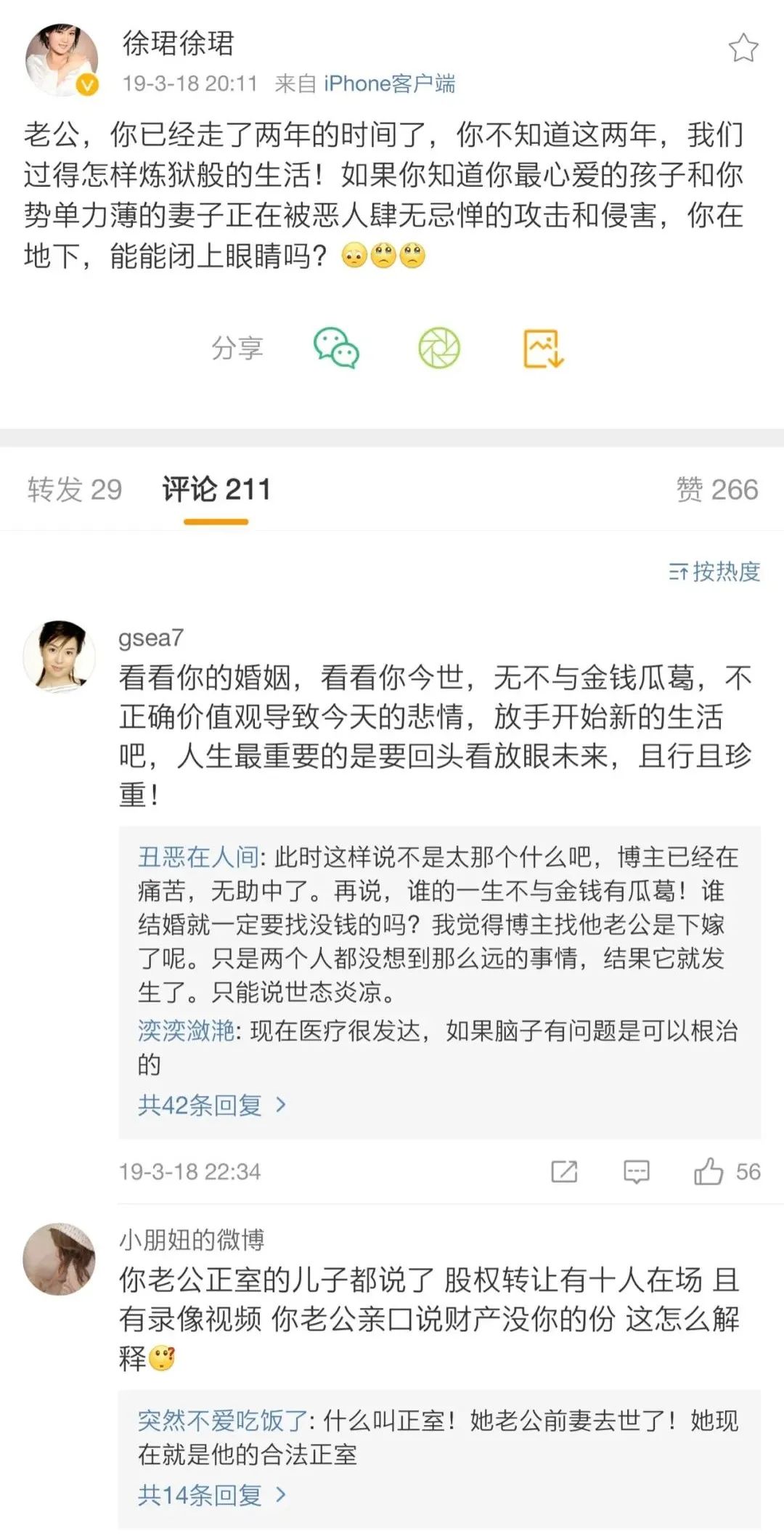Change comment sorting via 按热度
Image resolution: width=784 pixels, height=1539 pixels.
tap(714, 572)
